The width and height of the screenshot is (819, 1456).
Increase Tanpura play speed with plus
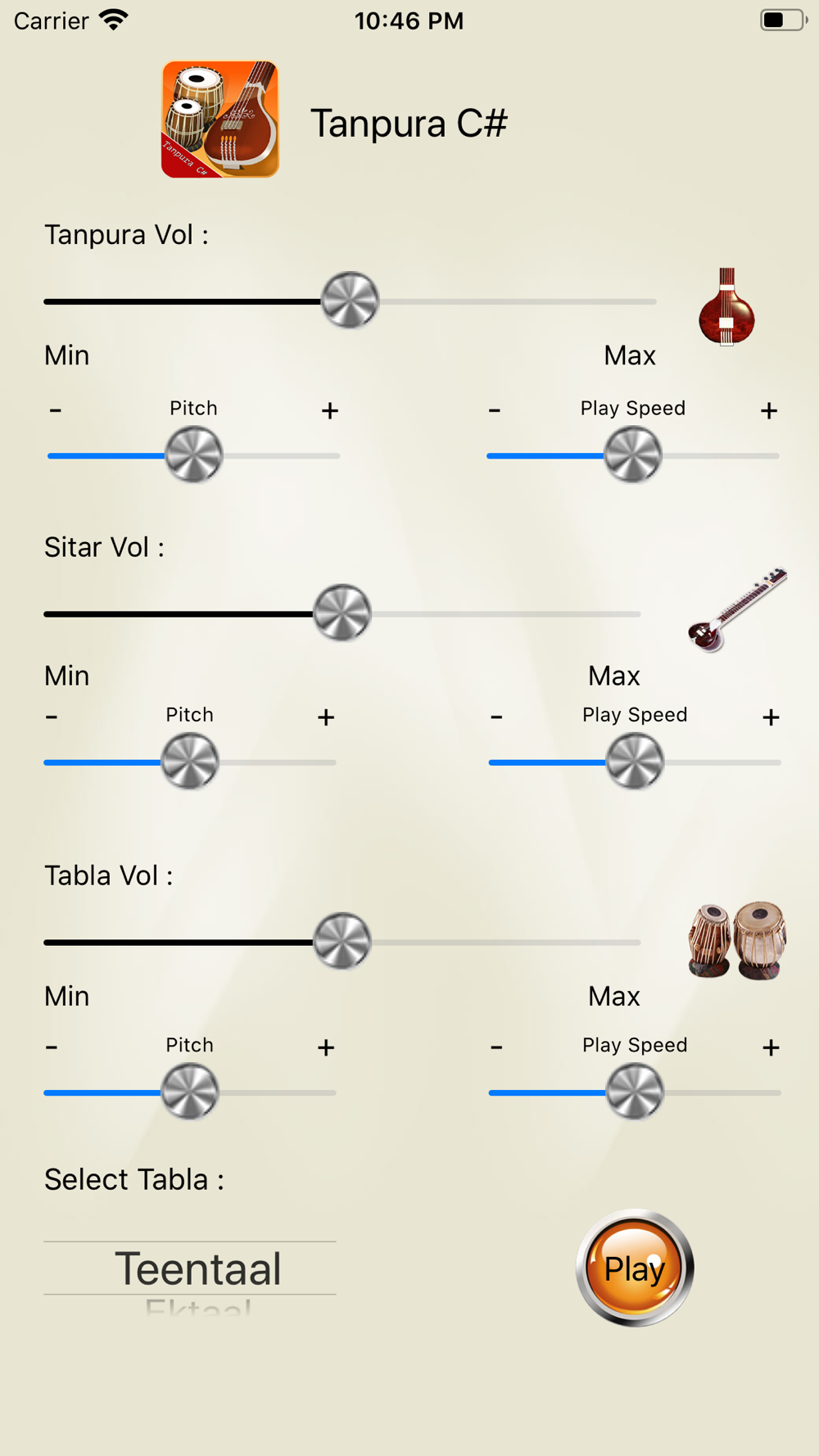click(768, 410)
